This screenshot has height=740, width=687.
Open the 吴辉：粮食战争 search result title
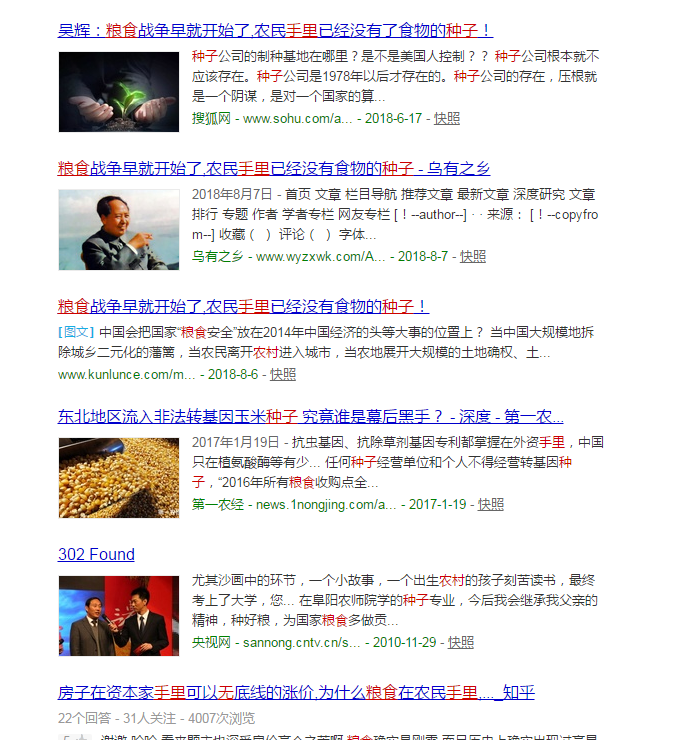(x=275, y=31)
